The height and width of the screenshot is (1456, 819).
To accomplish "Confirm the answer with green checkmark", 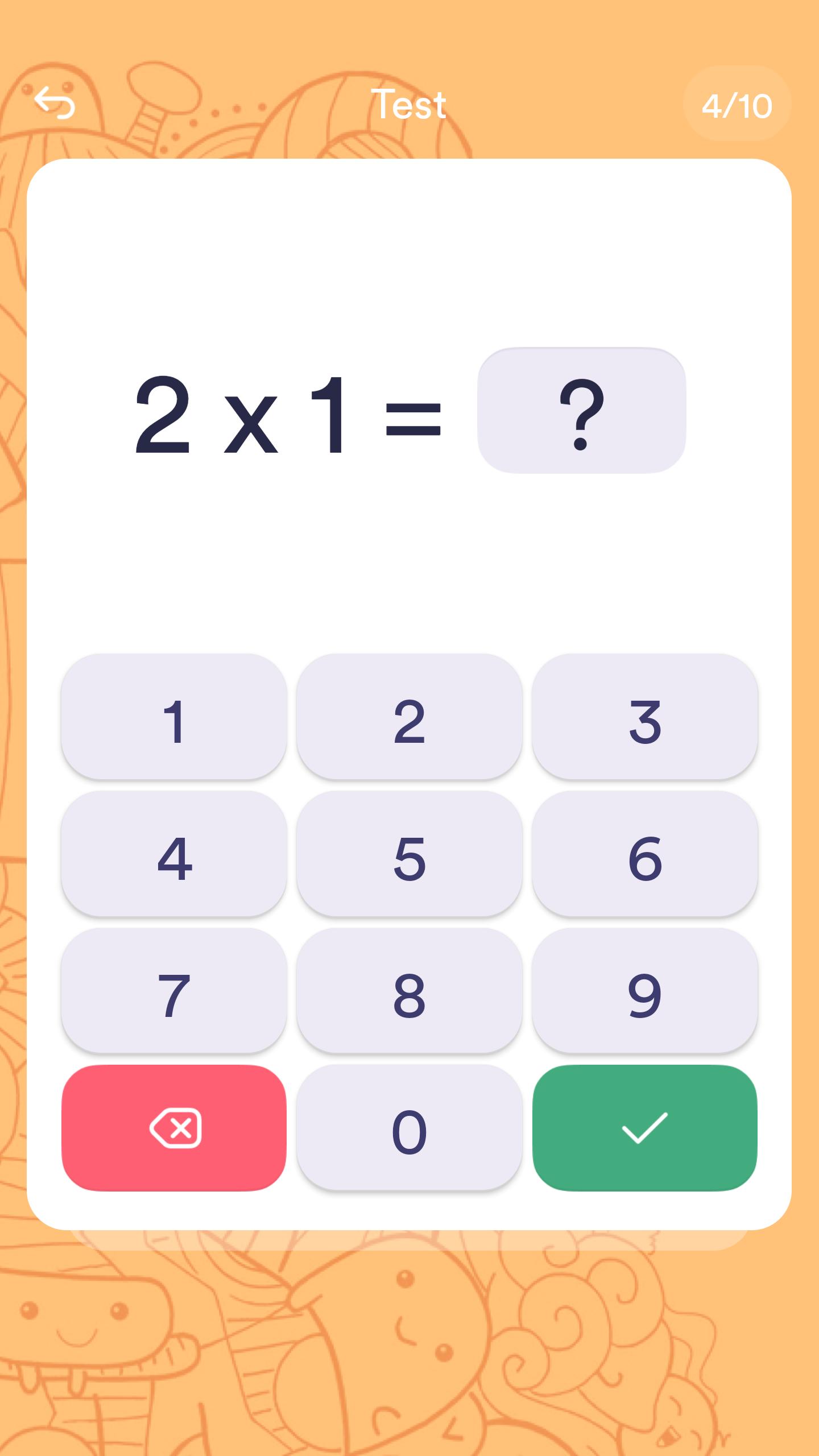I will click(645, 1127).
